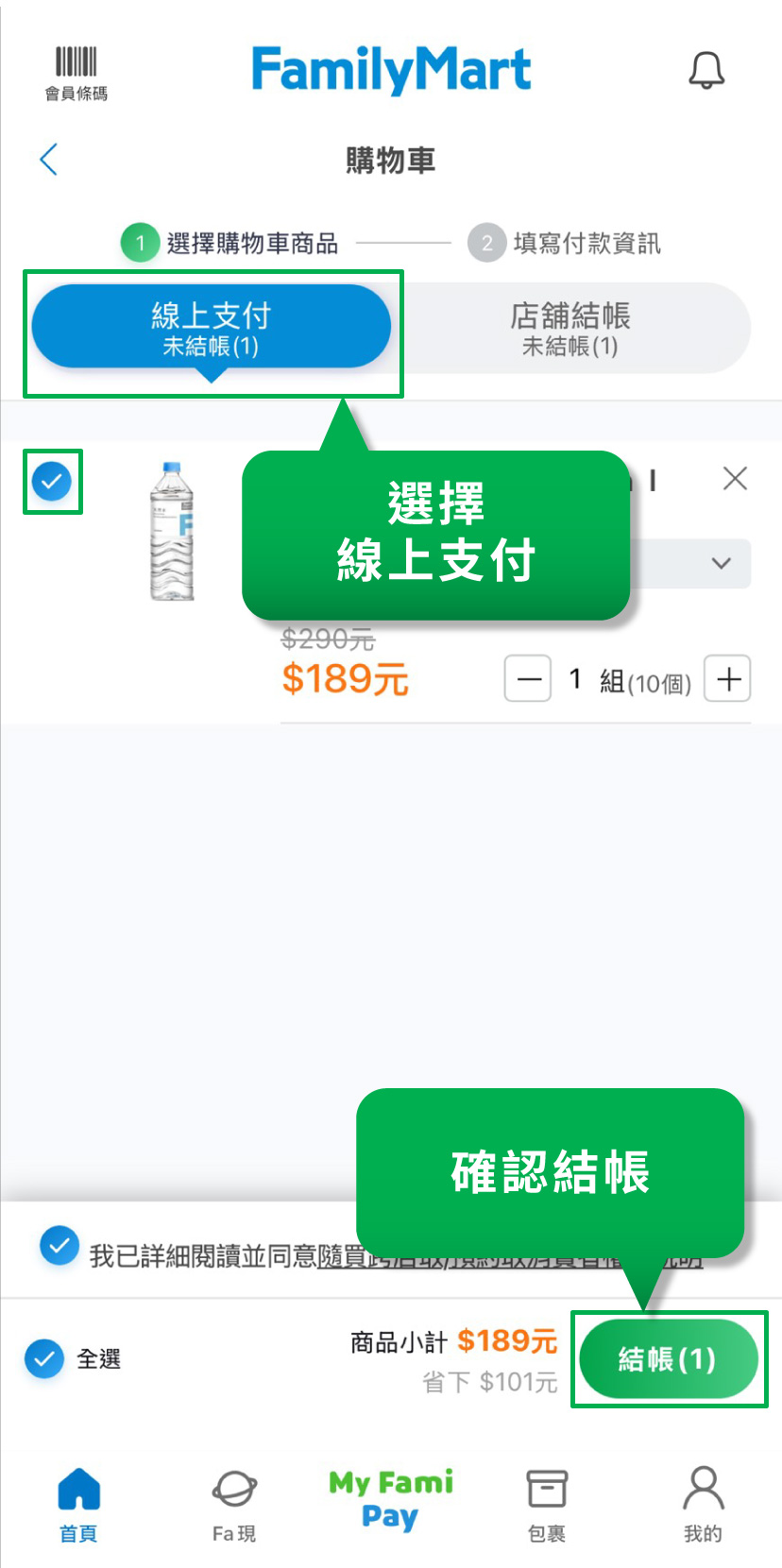
Task: Select the 線上支付 tab
Action: point(212,328)
